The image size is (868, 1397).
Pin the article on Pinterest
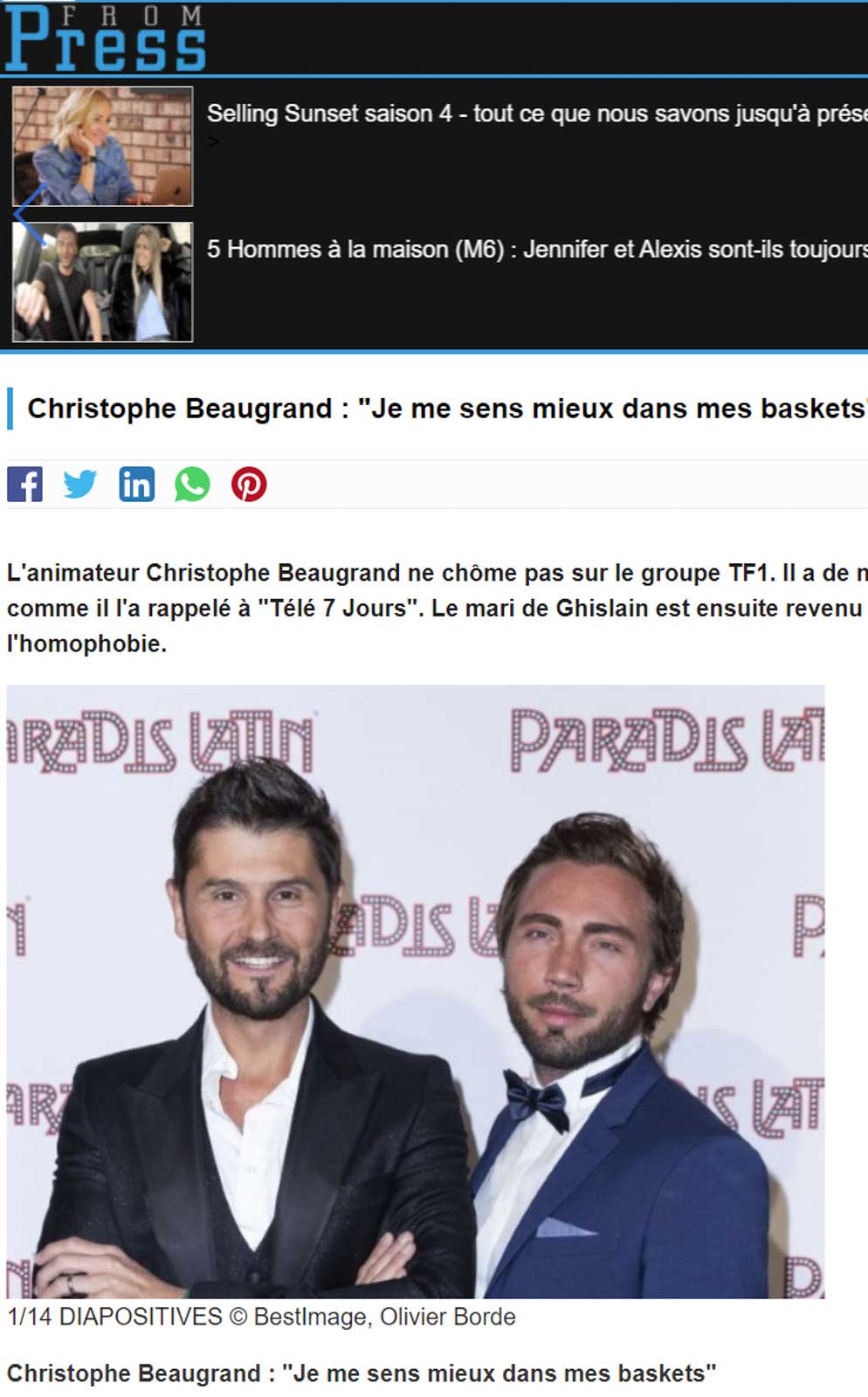[249, 485]
